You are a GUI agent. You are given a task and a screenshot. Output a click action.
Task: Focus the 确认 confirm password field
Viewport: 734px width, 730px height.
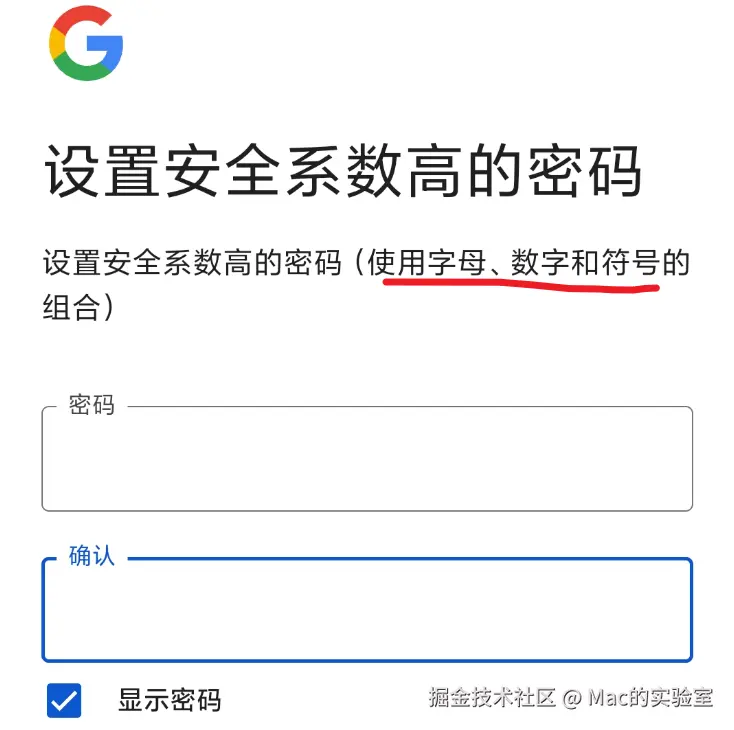pos(367,610)
